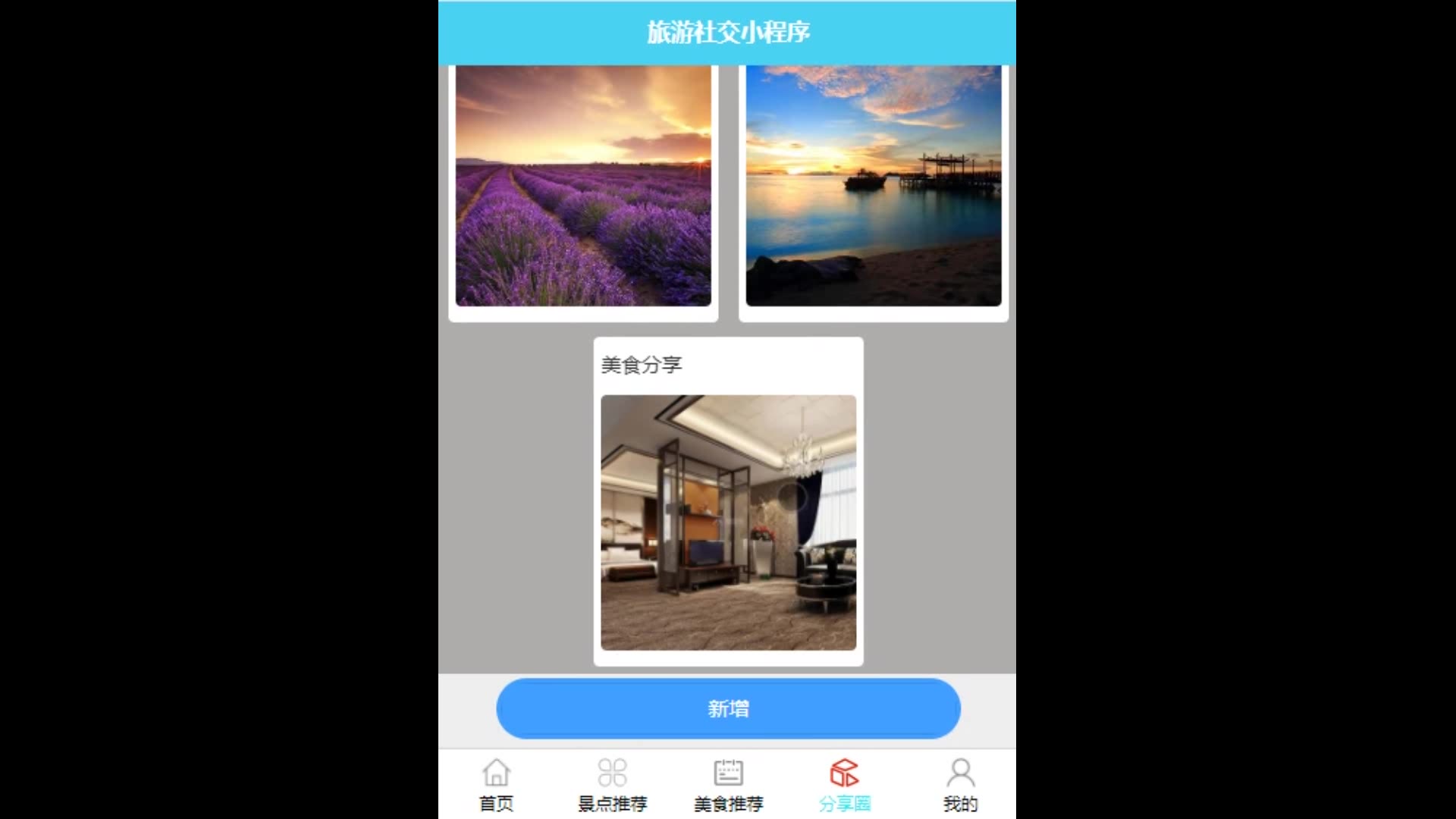1456x819 pixels.
Task: Open the 美食分享 post card
Action: [x=728, y=502]
